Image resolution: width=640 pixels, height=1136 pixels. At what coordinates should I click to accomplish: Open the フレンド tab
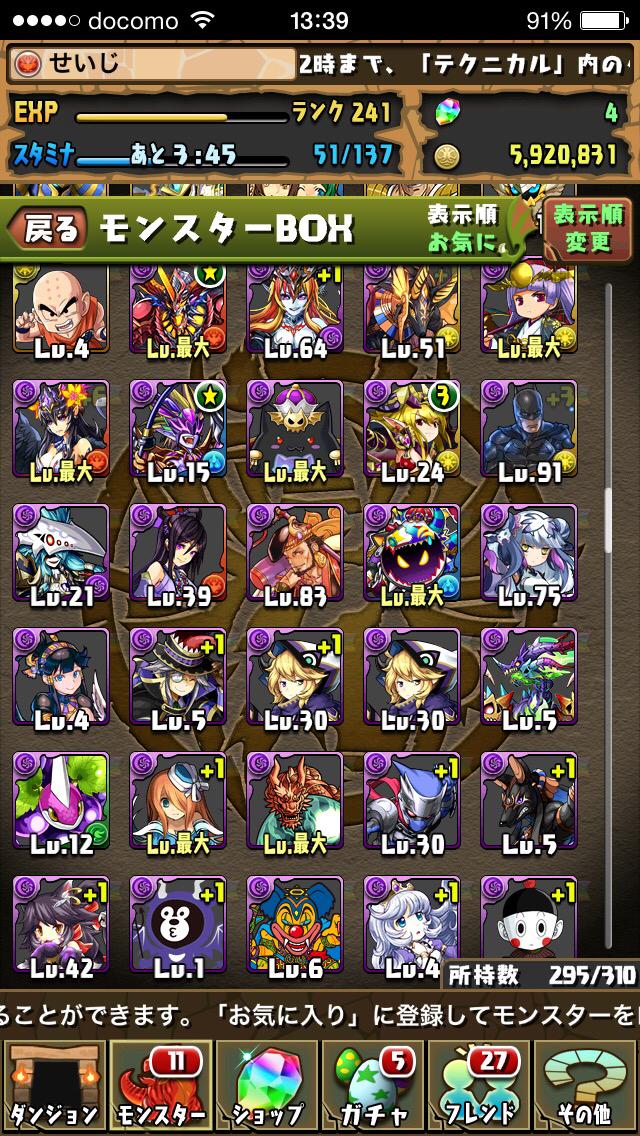479,1087
